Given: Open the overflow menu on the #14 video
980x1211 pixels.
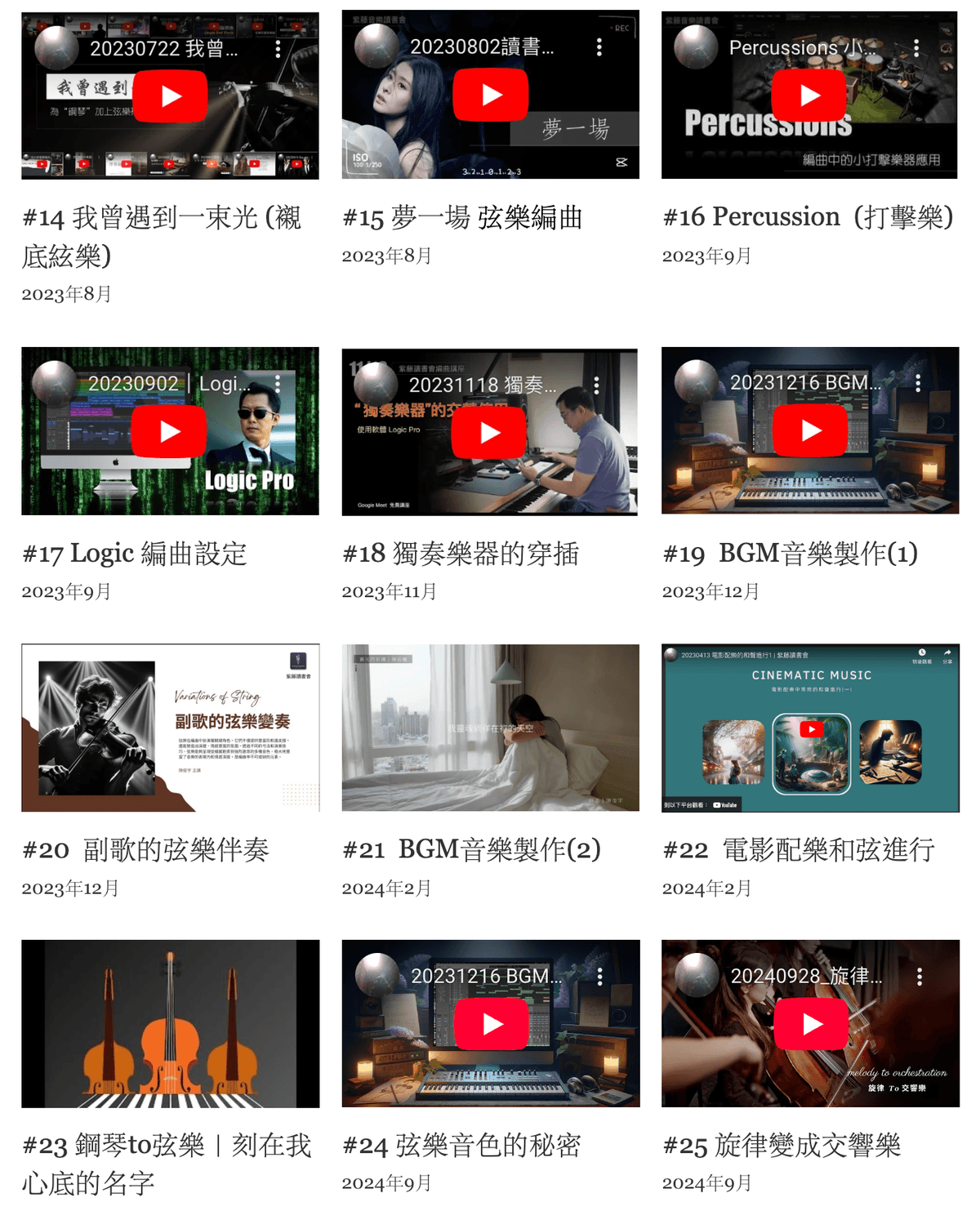Looking at the screenshot, I should 278,49.
